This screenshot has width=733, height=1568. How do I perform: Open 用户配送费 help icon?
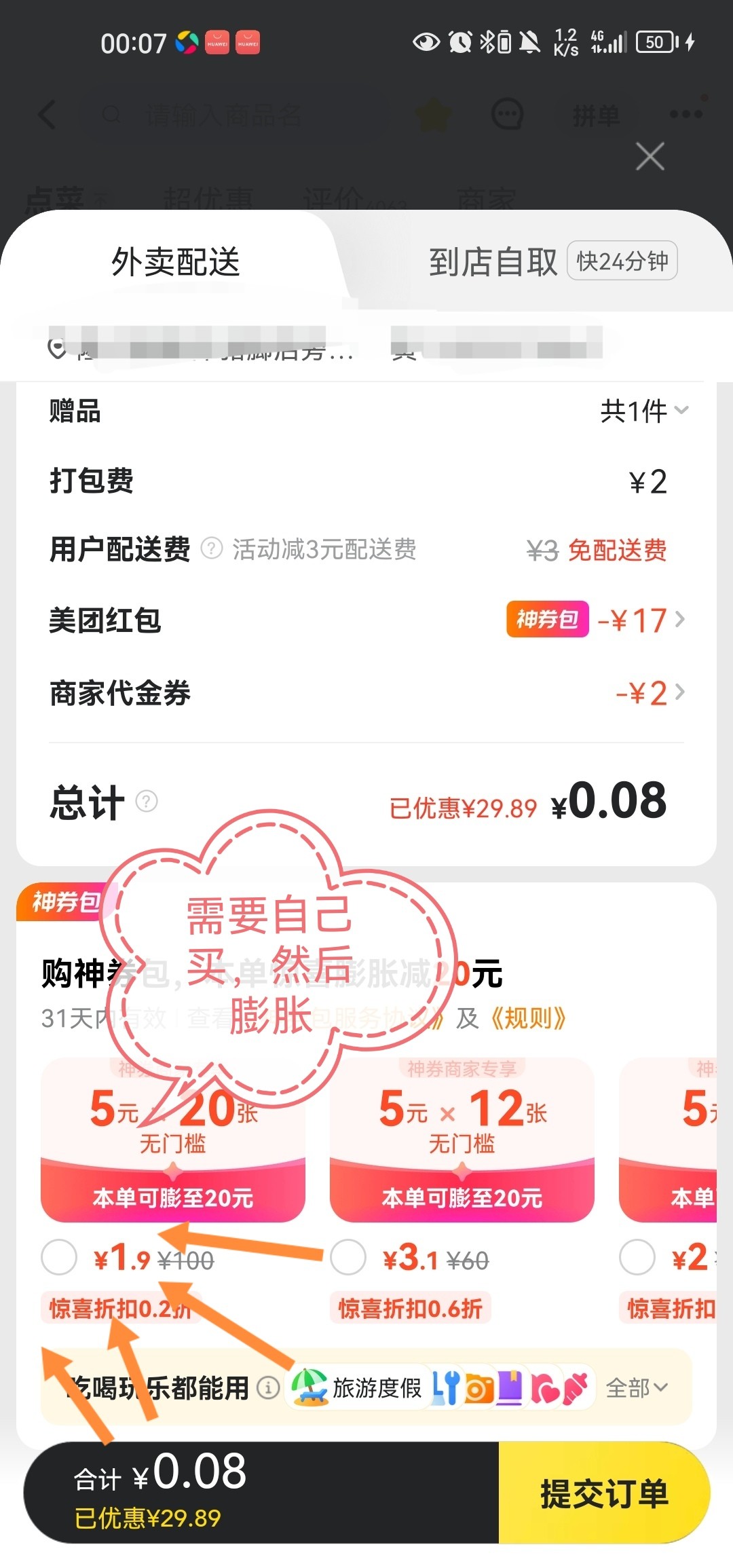tap(212, 548)
